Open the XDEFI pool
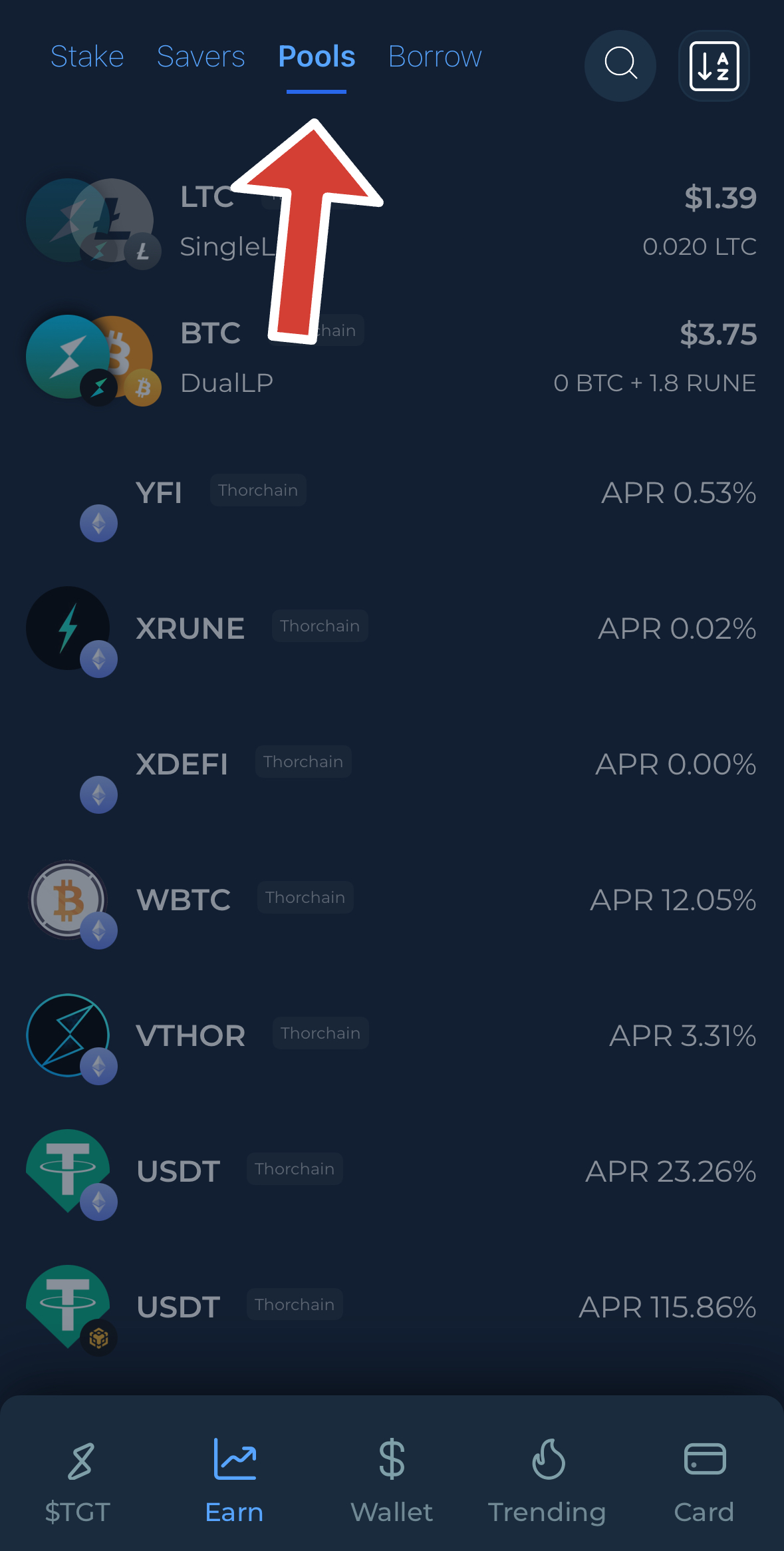Viewport: 784px width, 1551px height. (392, 765)
